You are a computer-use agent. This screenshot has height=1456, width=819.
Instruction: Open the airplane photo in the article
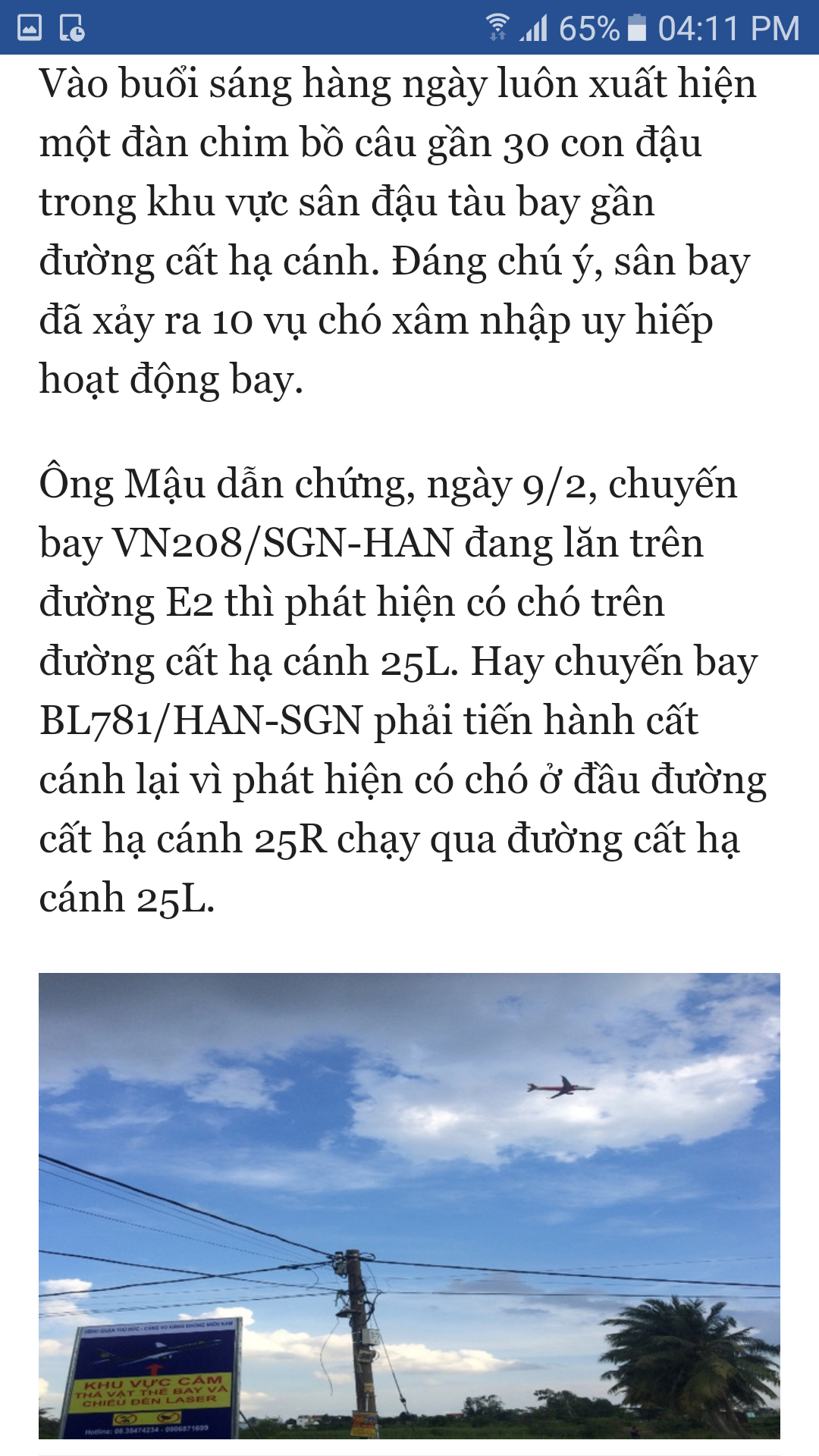[x=409, y=1206]
